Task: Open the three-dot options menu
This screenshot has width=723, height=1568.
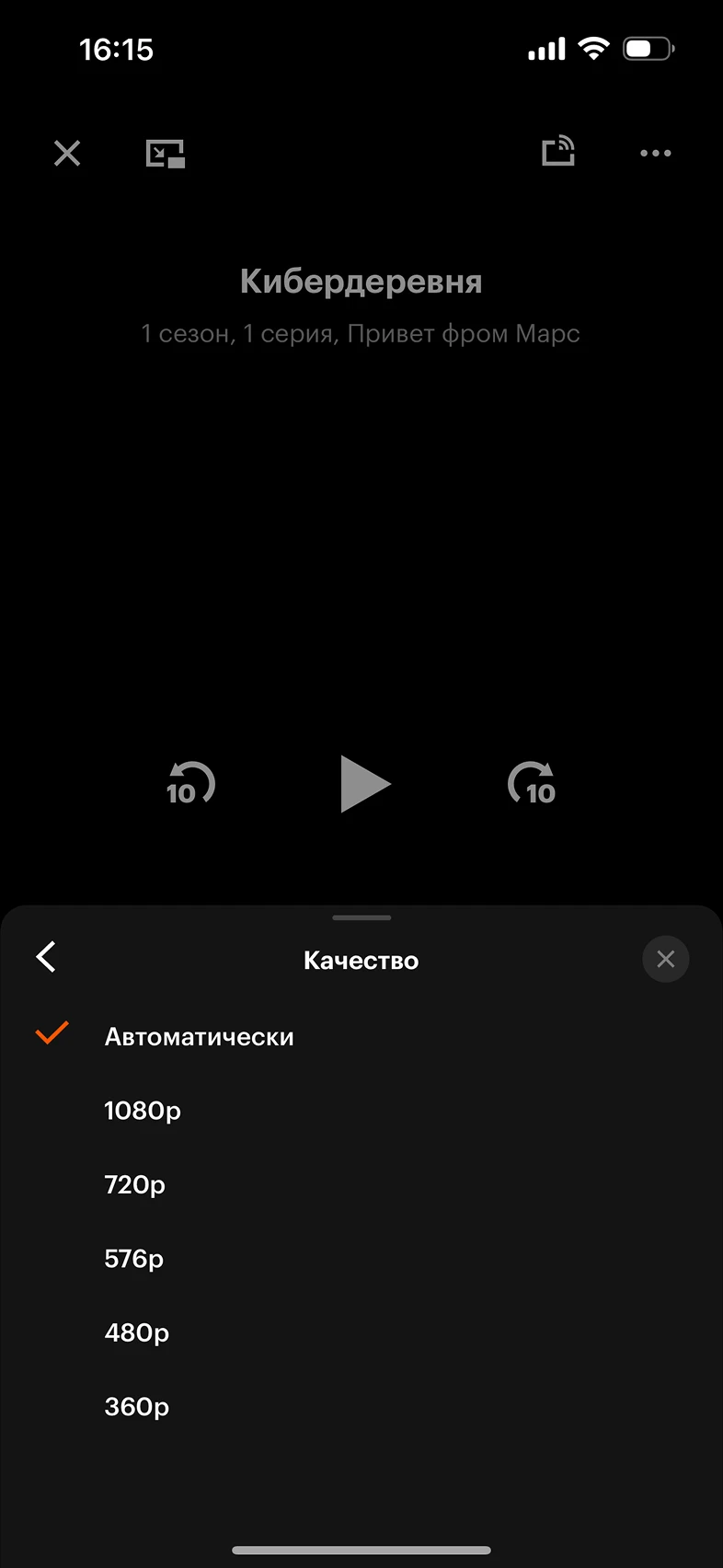Action: click(655, 154)
